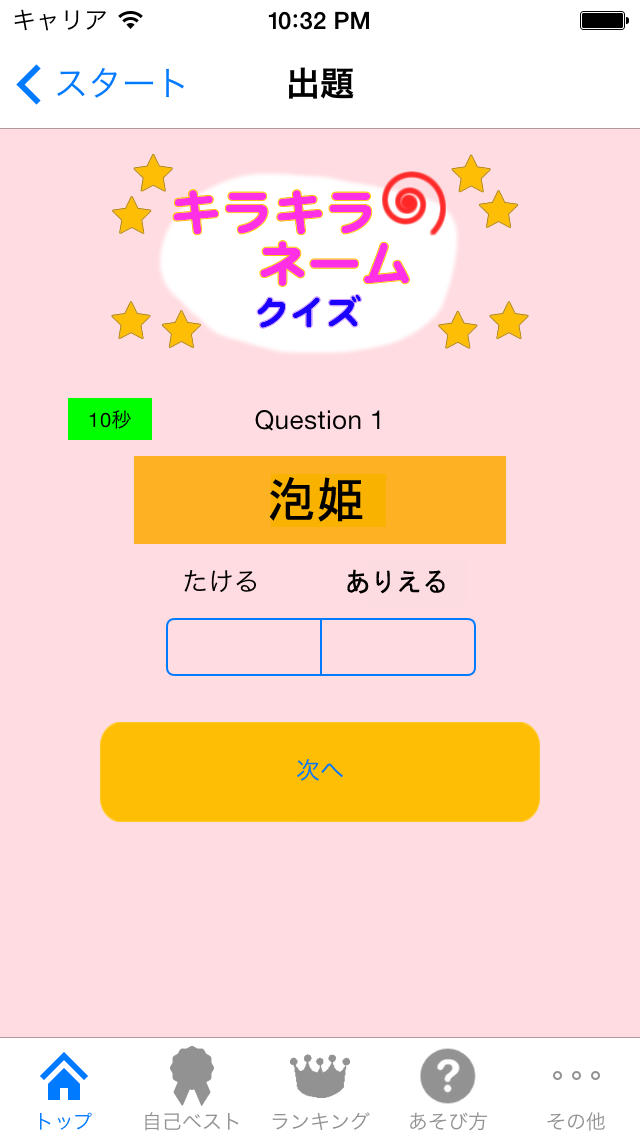Tap the 次へ button
The height and width of the screenshot is (1136, 640).
[x=320, y=772]
